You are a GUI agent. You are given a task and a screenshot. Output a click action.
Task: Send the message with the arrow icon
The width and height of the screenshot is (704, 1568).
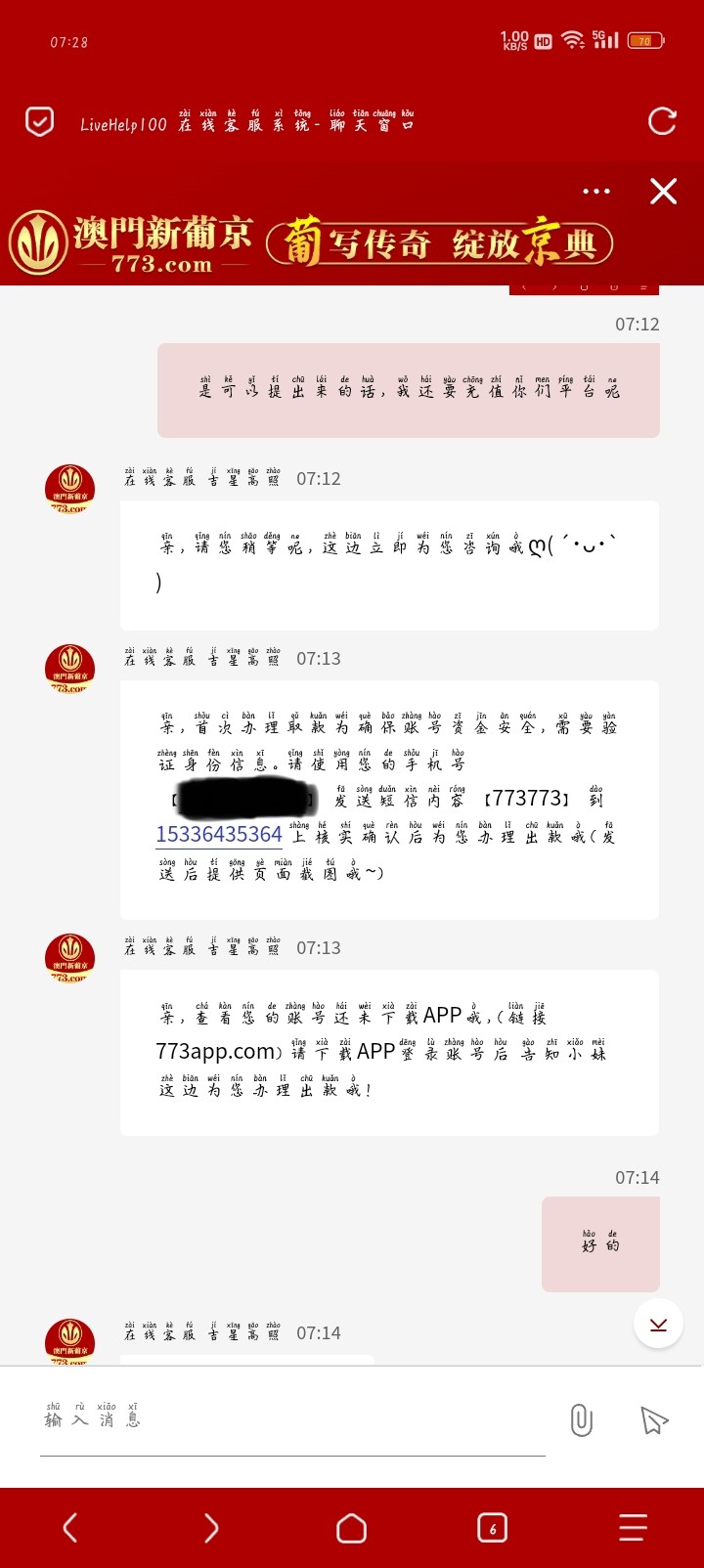click(654, 1419)
